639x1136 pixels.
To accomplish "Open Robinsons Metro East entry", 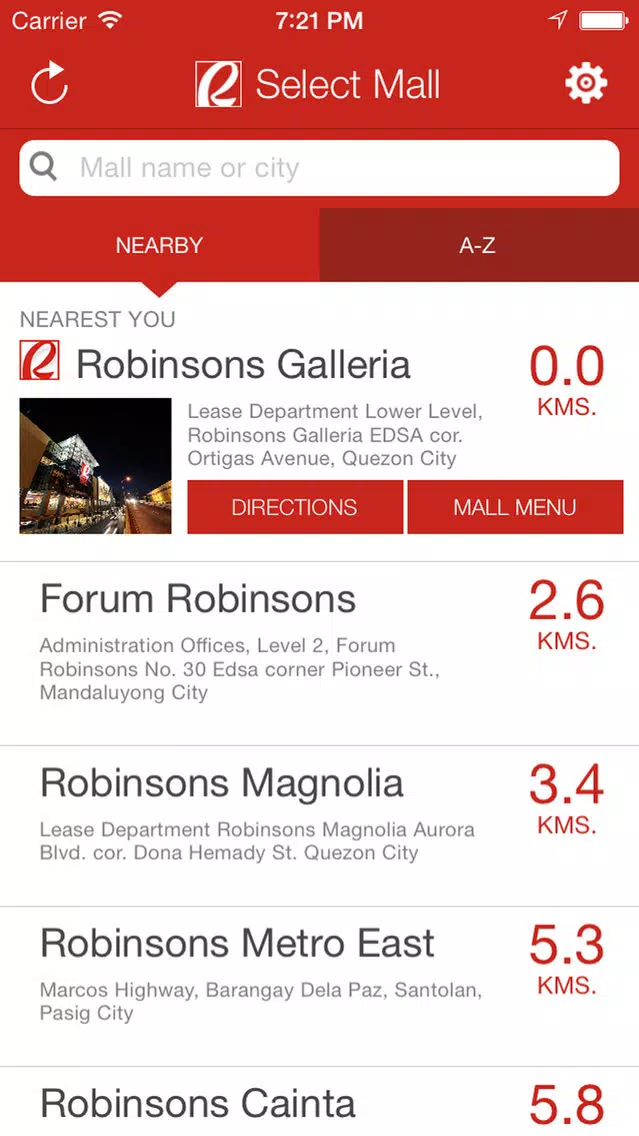I will (x=320, y=986).
